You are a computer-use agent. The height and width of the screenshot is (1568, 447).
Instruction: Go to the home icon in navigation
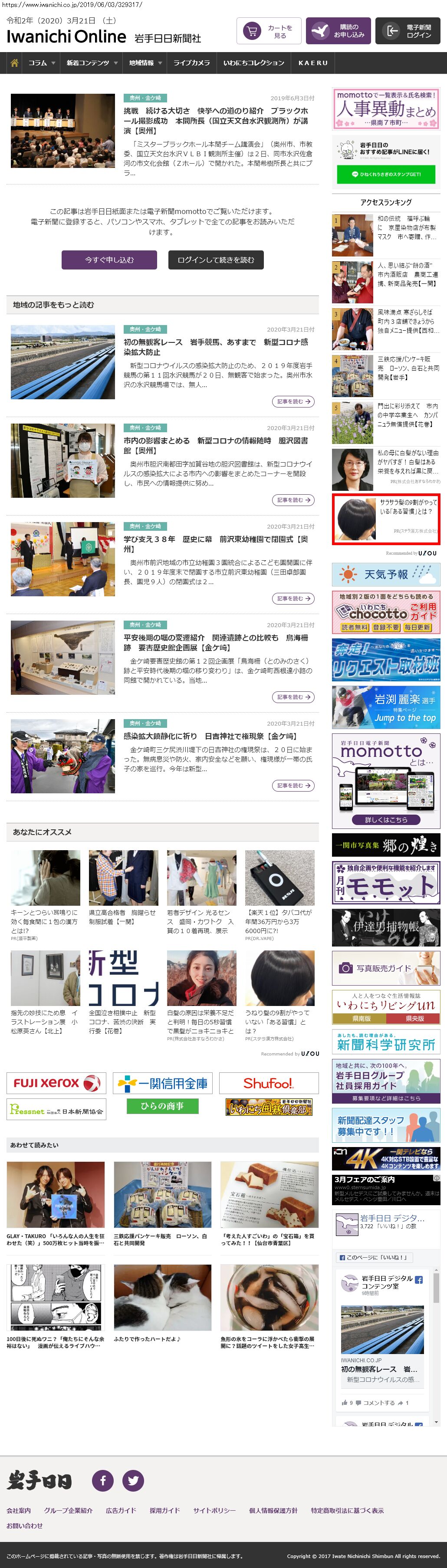pos(14,62)
